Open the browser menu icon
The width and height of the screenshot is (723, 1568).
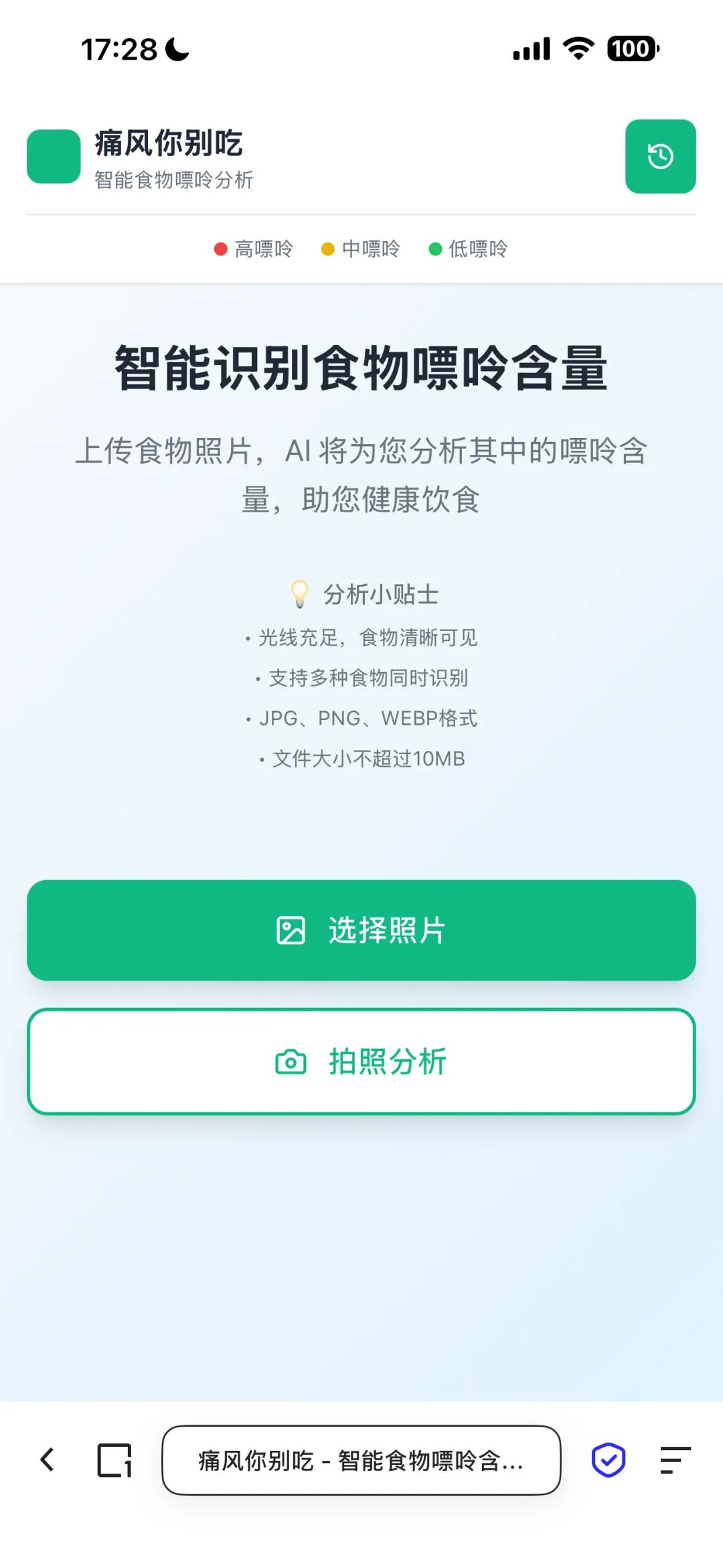pyautogui.click(x=675, y=1460)
